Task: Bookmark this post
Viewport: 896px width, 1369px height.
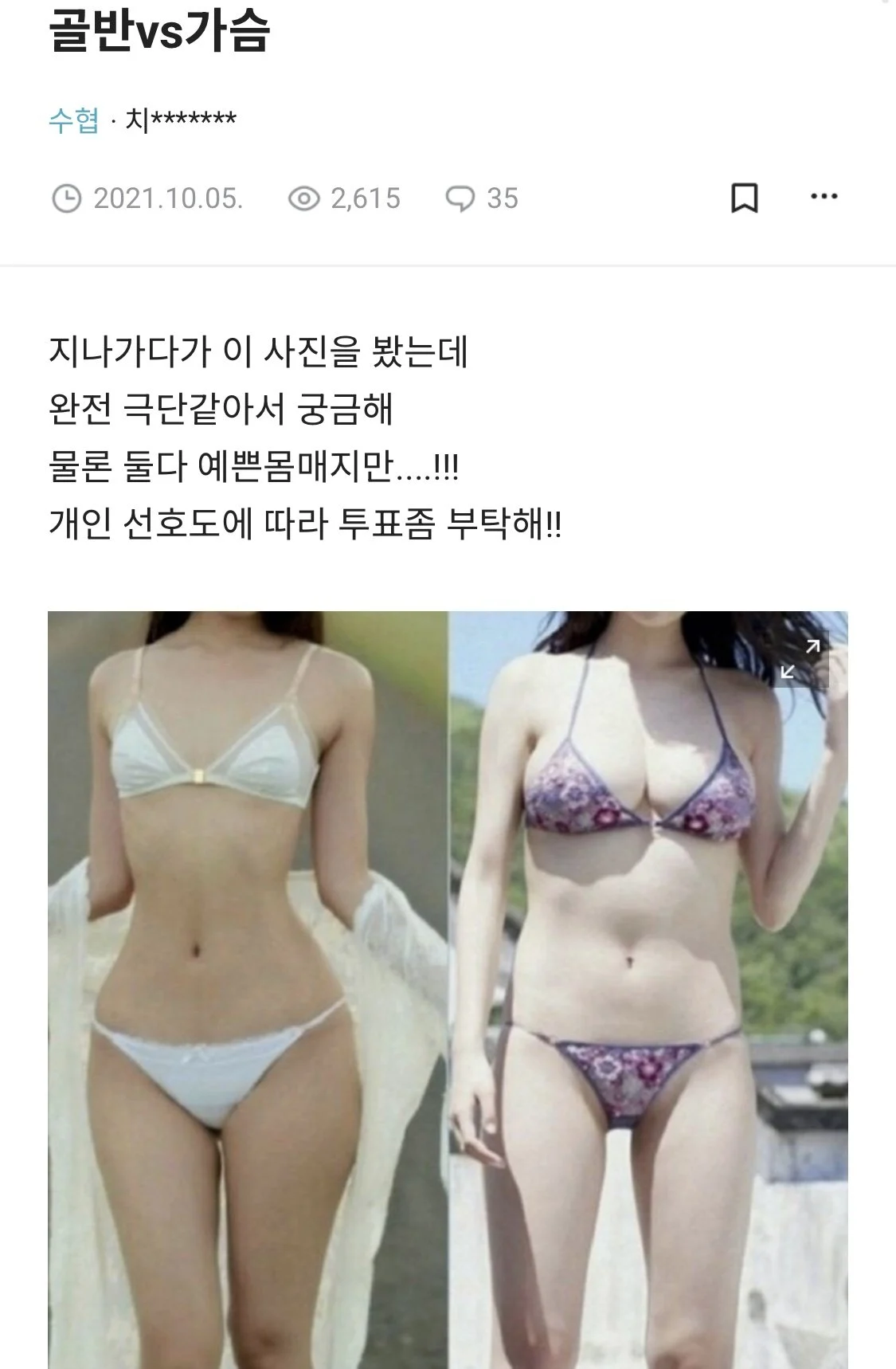Action: click(744, 198)
